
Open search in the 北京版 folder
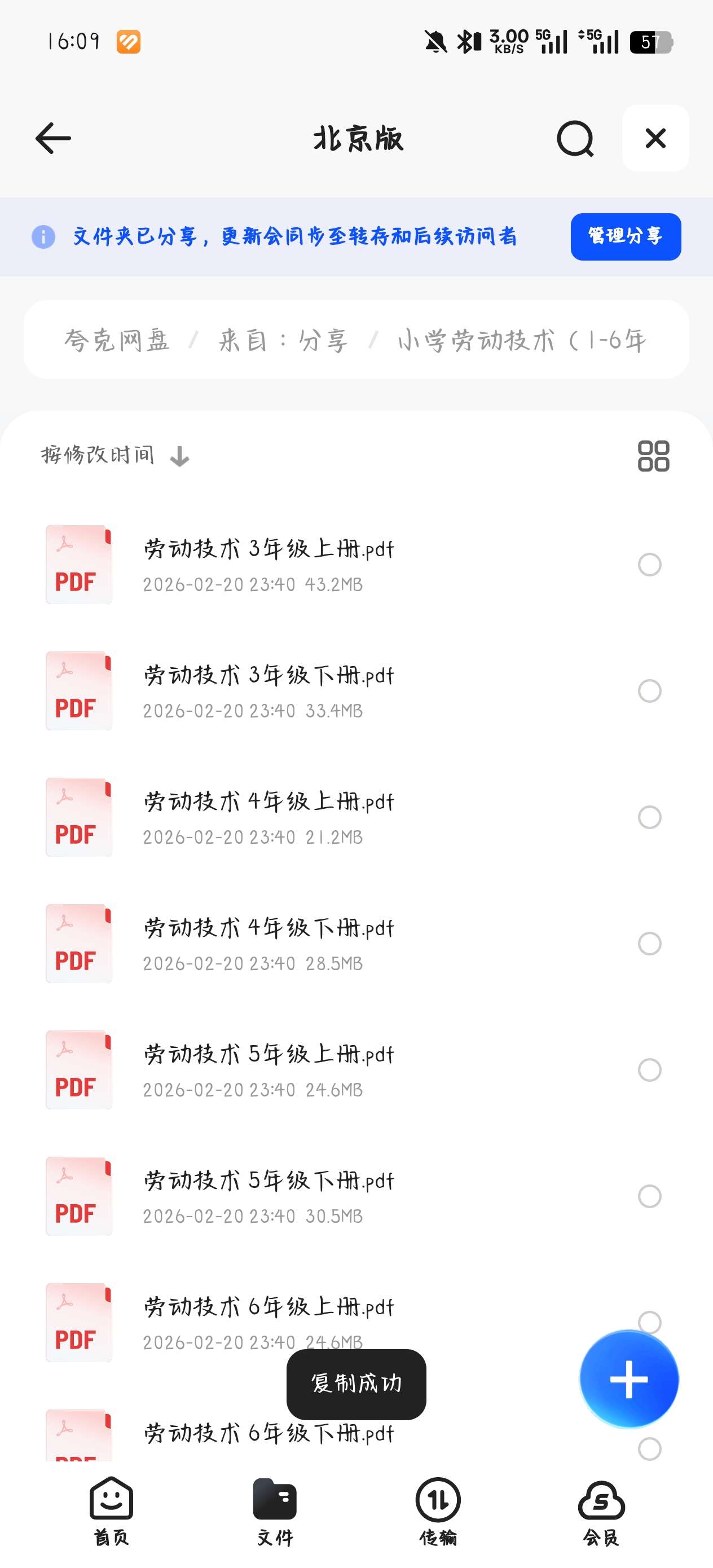tap(575, 139)
